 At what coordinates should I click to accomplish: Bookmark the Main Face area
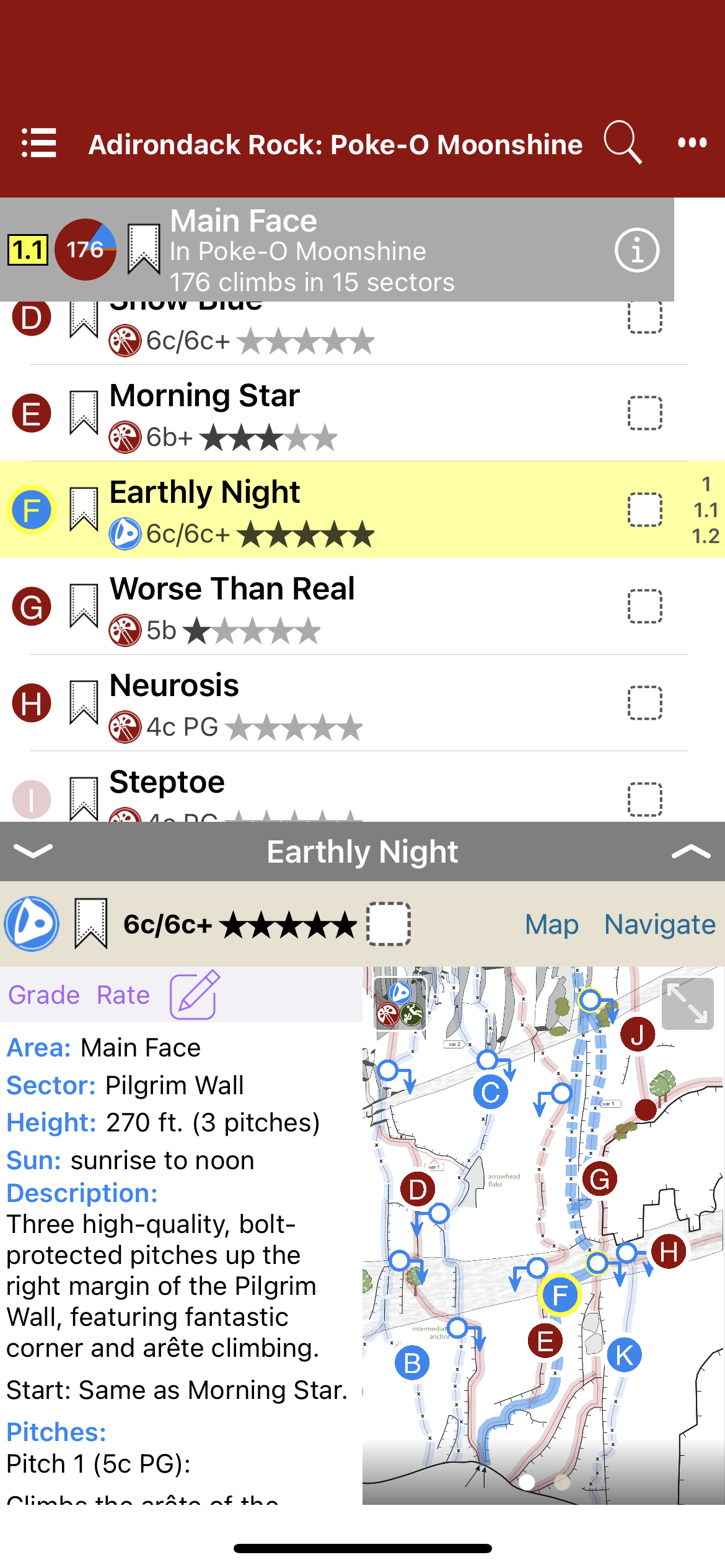tap(144, 249)
